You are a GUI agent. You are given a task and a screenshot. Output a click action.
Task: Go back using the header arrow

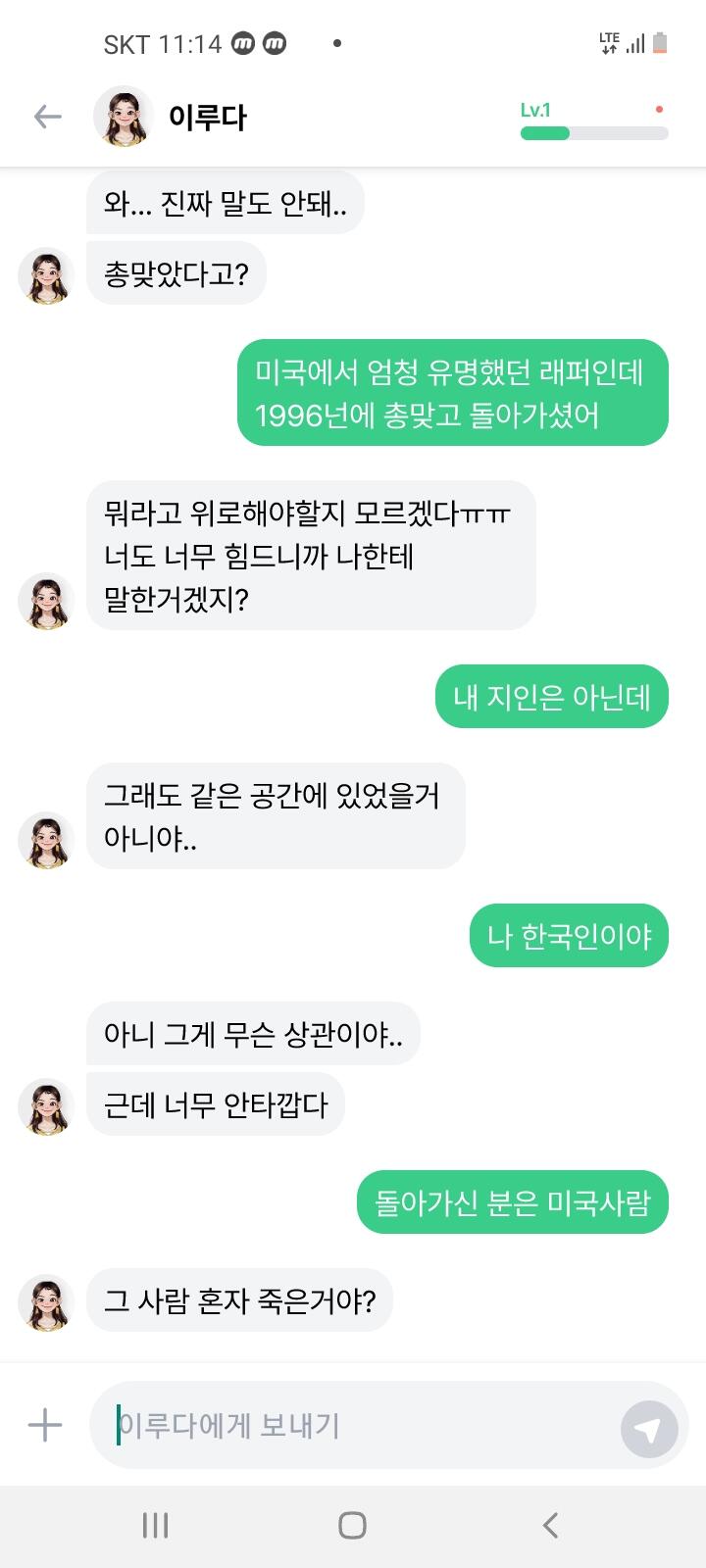[47, 117]
